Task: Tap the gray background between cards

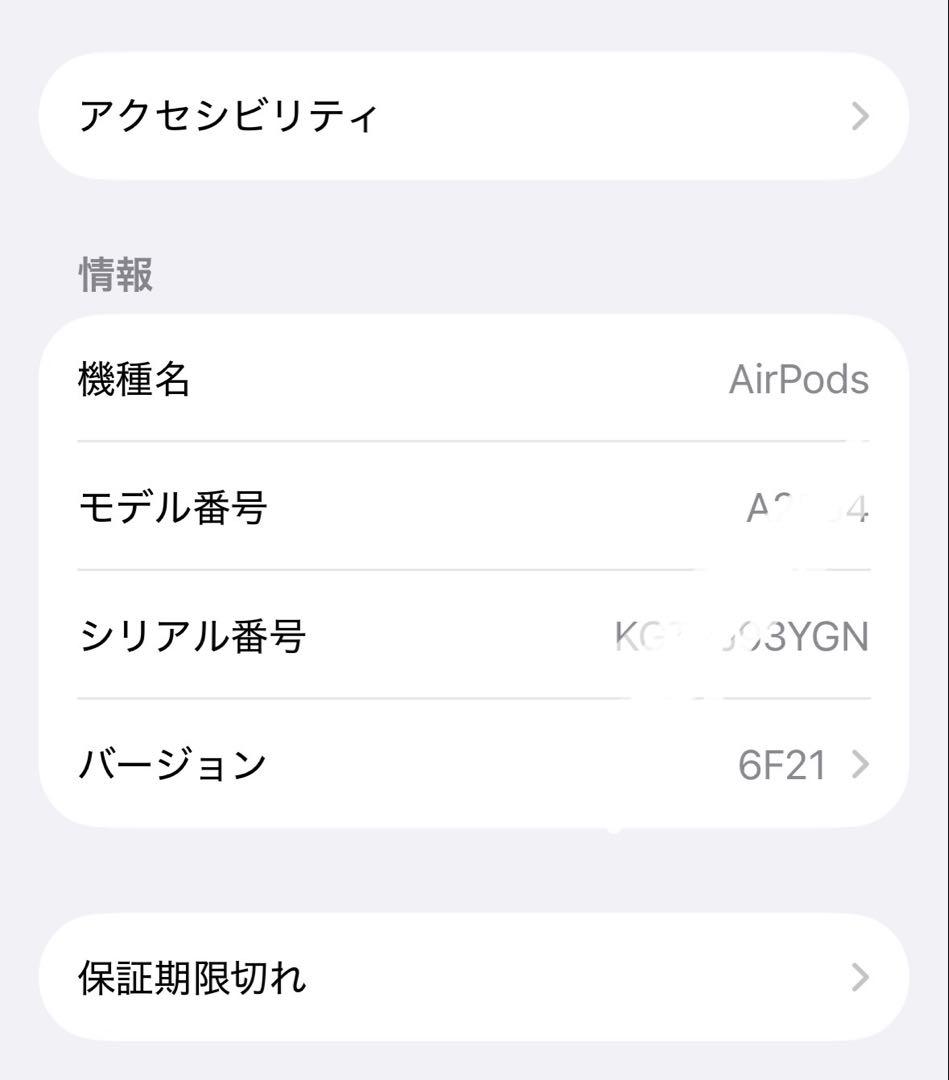Action: pyautogui.click(x=474, y=870)
